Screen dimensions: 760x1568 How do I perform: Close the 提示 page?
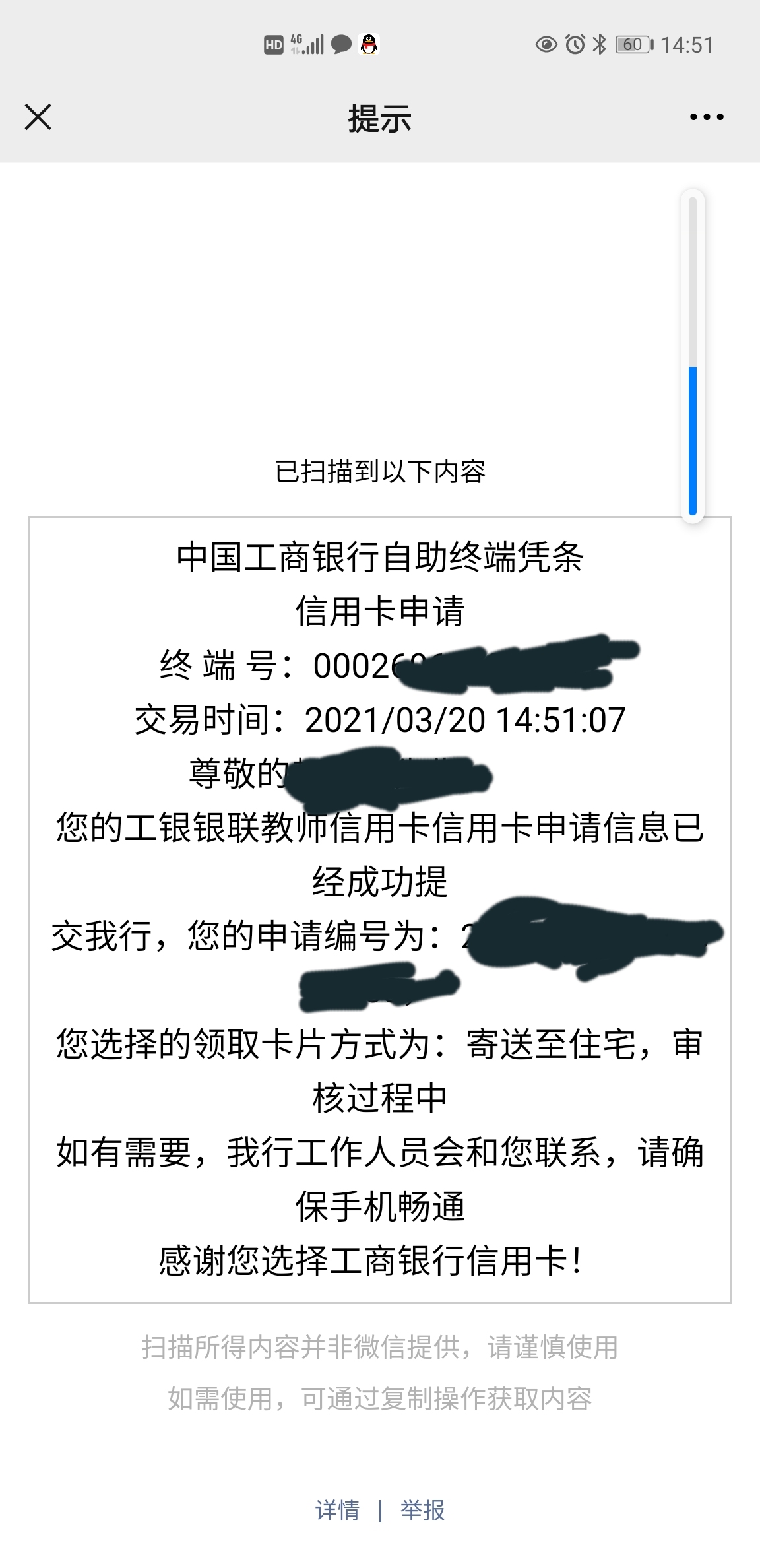38,118
